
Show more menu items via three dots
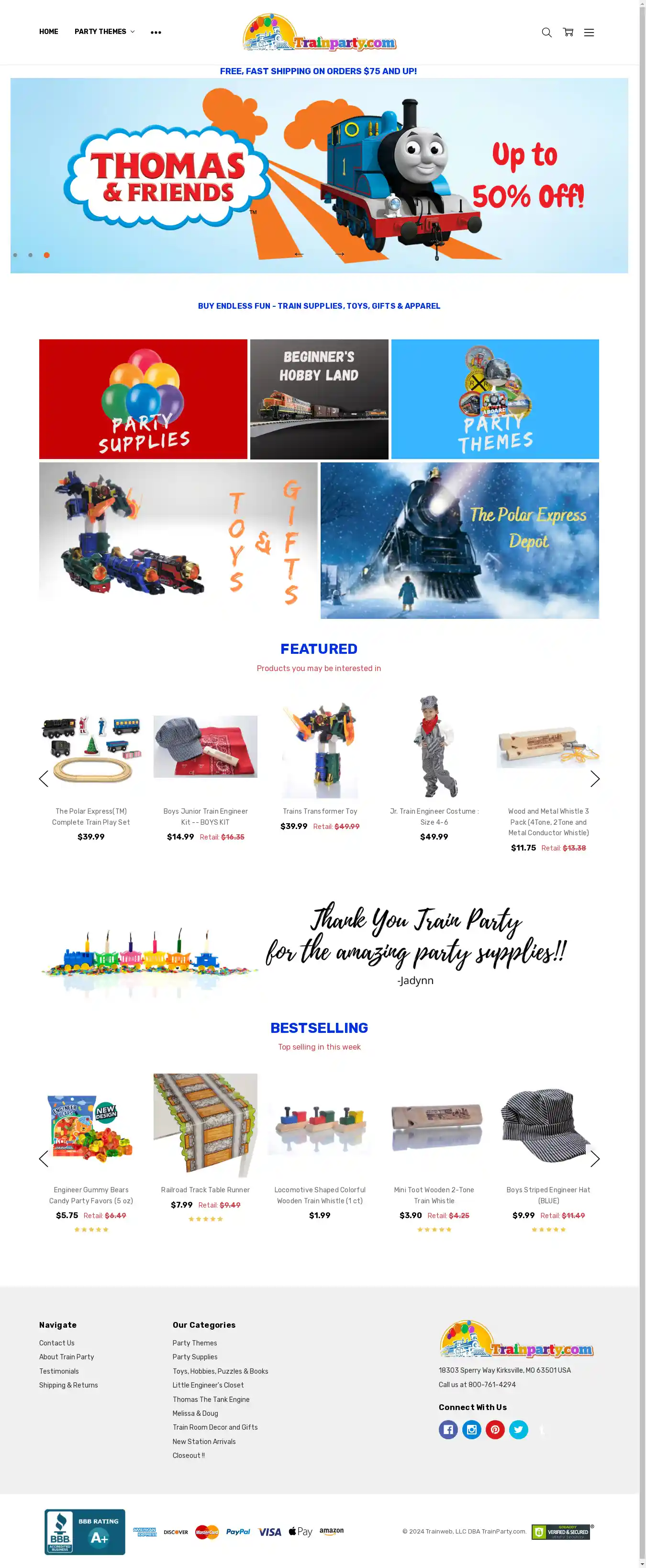pos(156,32)
